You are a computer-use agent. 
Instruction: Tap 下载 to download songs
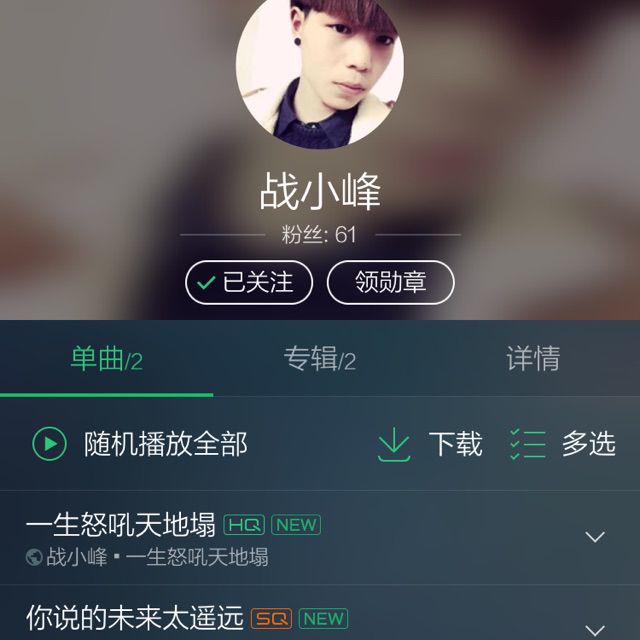coord(430,444)
